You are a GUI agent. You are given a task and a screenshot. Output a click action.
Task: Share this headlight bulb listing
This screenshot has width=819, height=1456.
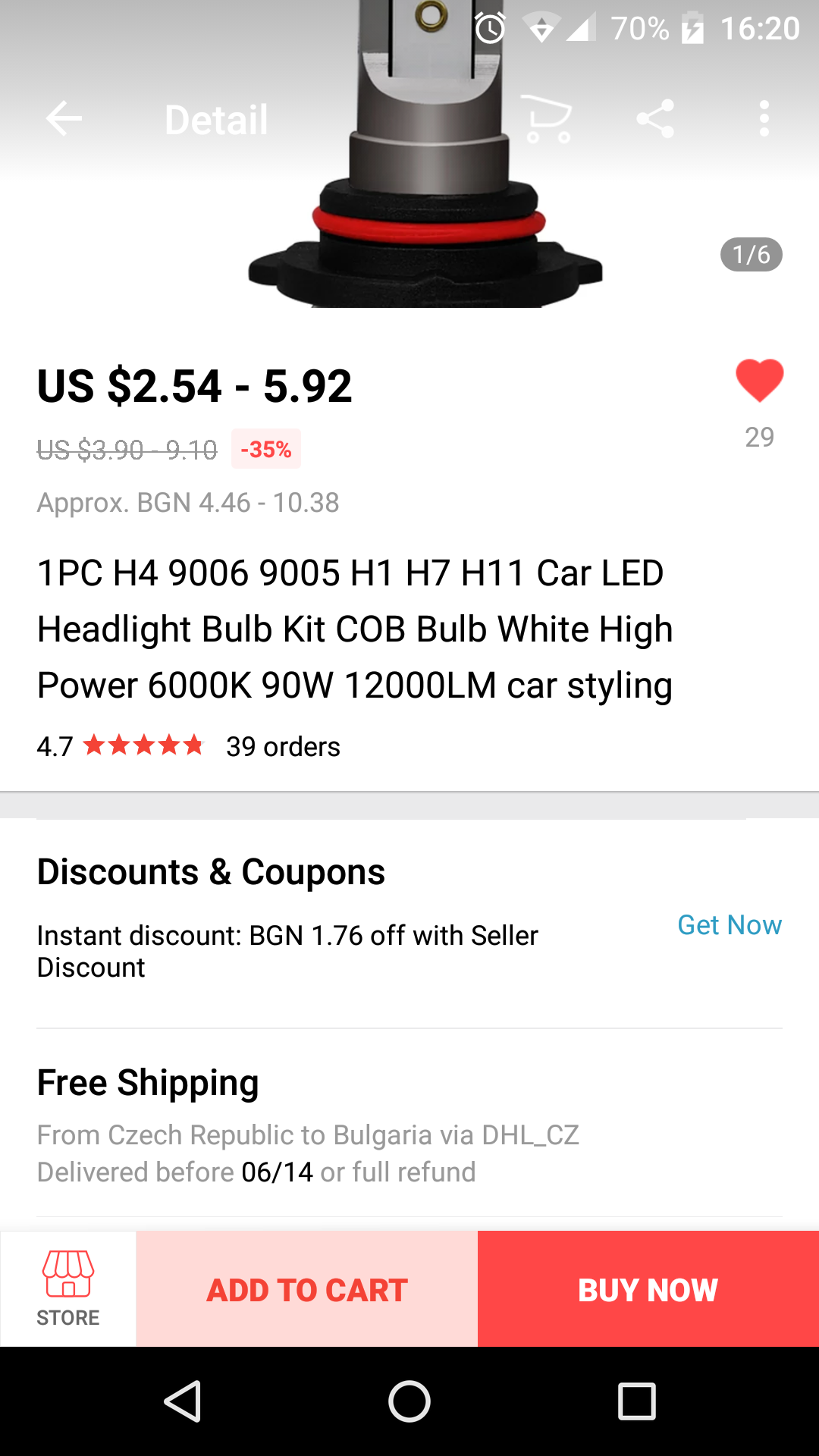[655, 119]
